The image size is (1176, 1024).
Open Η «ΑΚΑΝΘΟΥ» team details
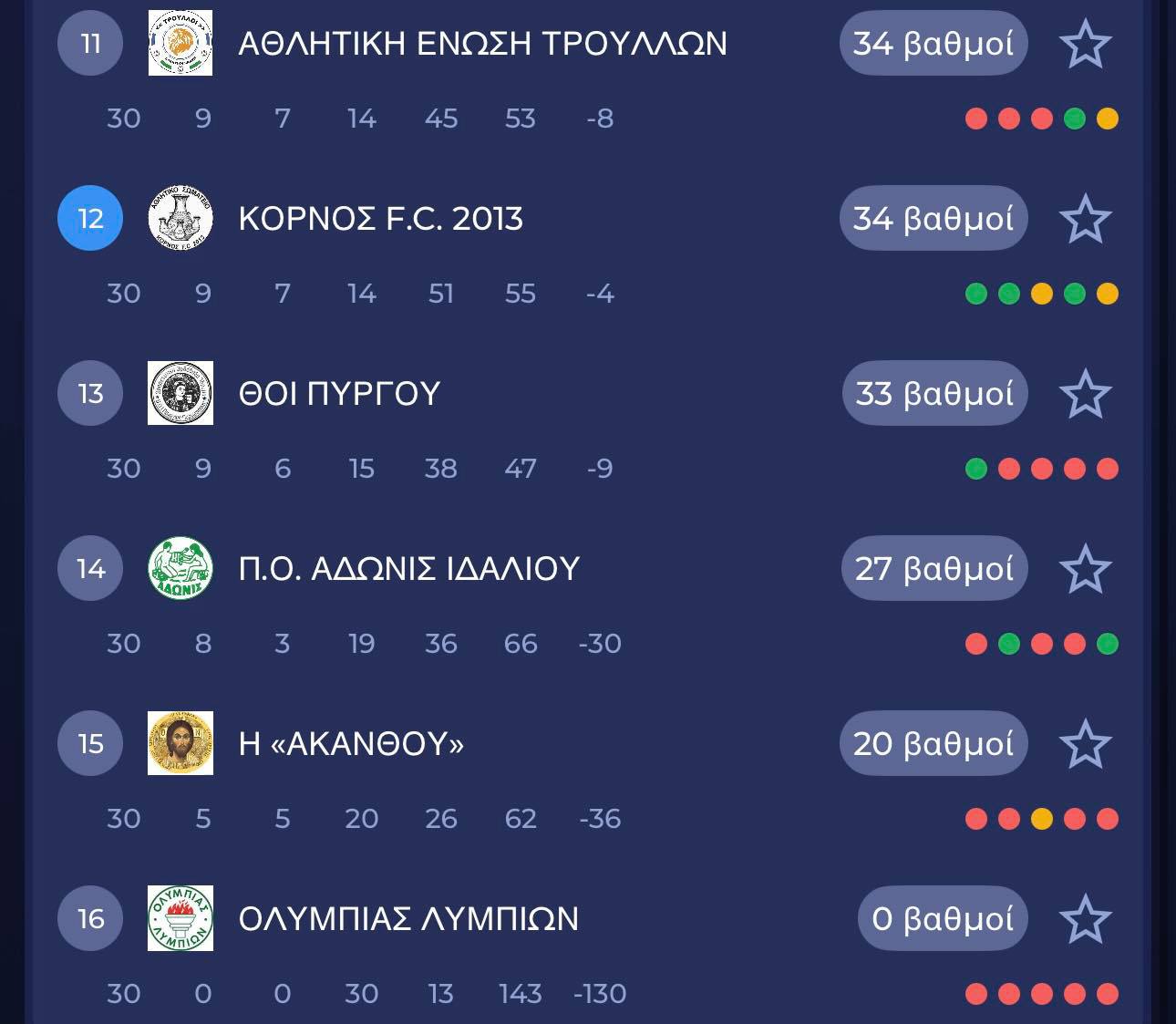point(351,744)
